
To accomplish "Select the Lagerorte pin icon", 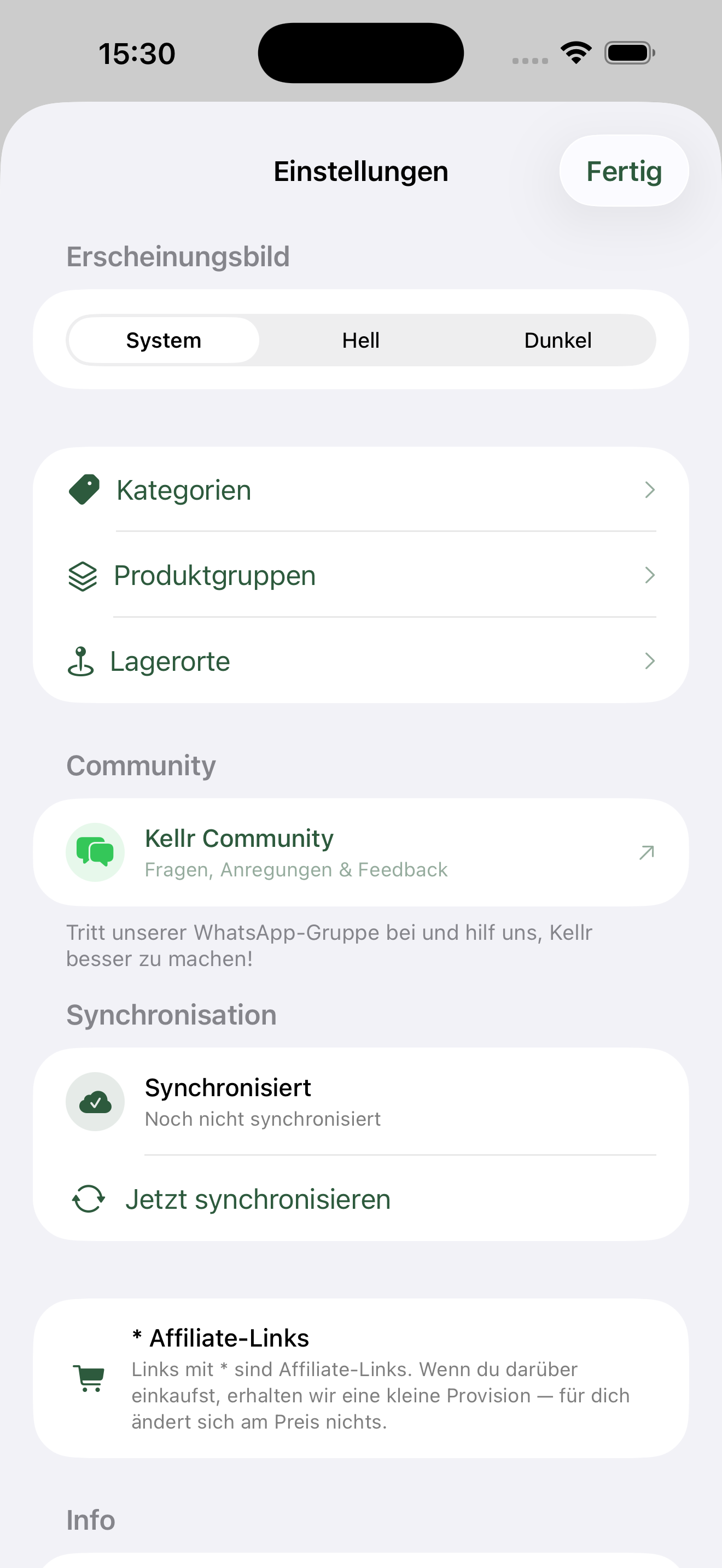I will pos(81,661).
